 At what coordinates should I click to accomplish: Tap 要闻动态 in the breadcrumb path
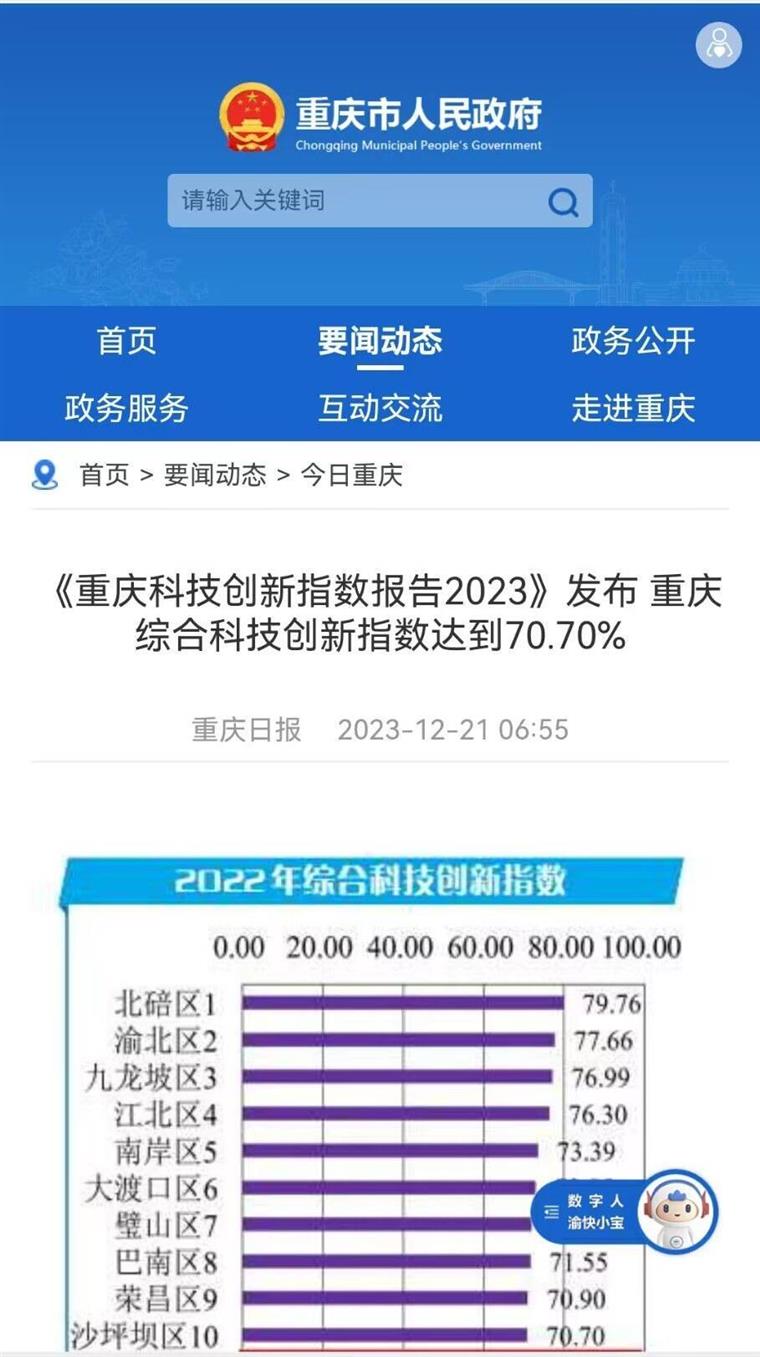coord(215,475)
